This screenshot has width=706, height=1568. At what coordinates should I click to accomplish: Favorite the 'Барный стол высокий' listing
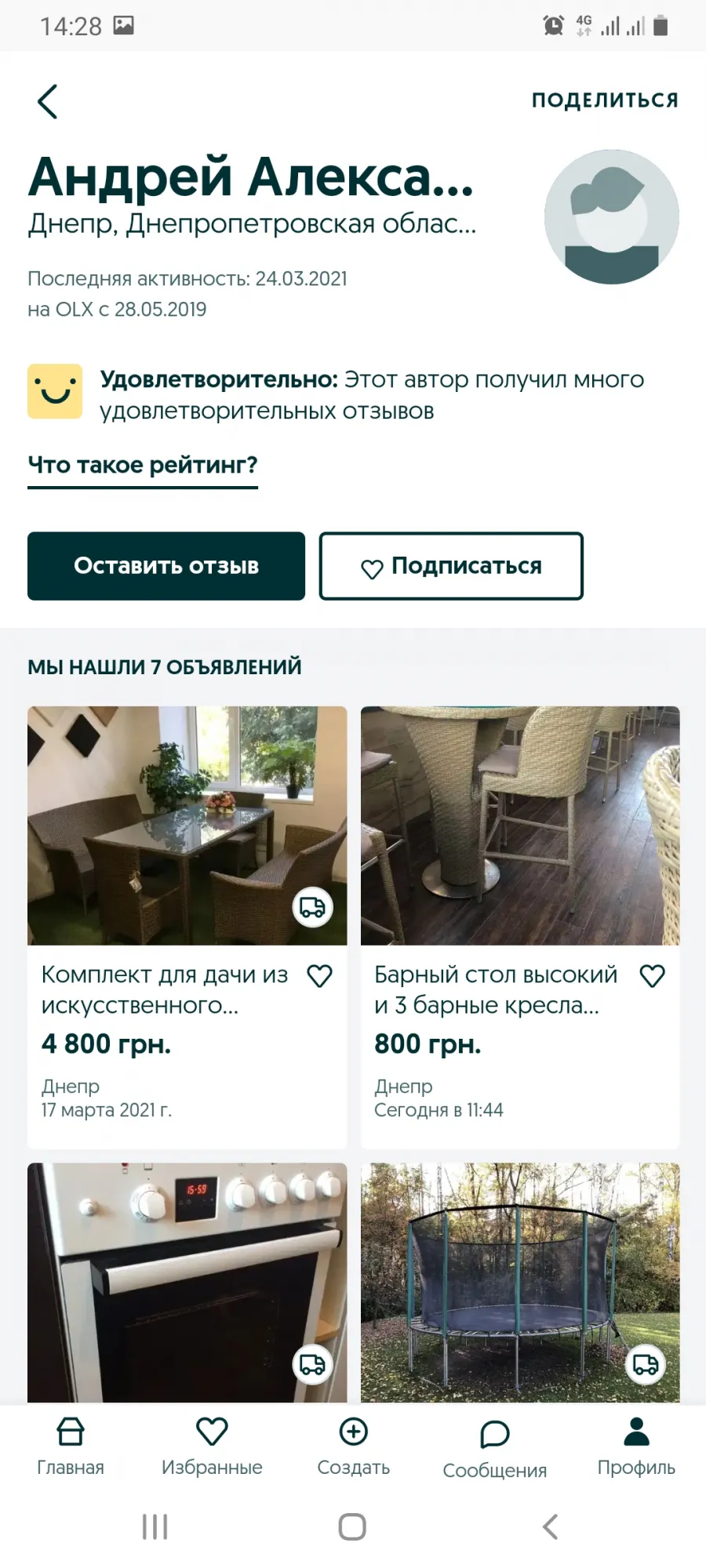(x=653, y=976)
